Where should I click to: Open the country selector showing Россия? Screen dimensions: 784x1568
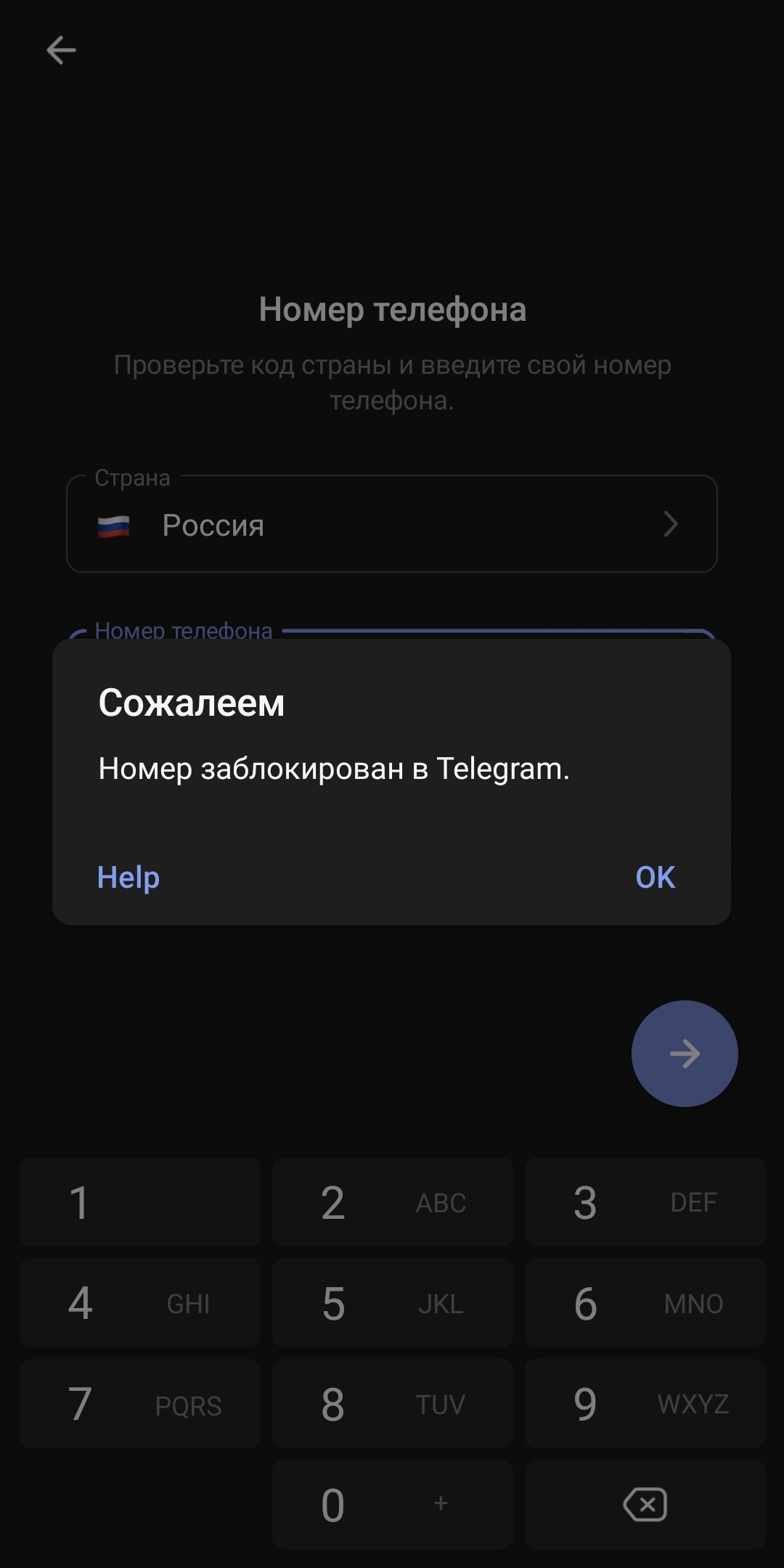pos(392,524)
